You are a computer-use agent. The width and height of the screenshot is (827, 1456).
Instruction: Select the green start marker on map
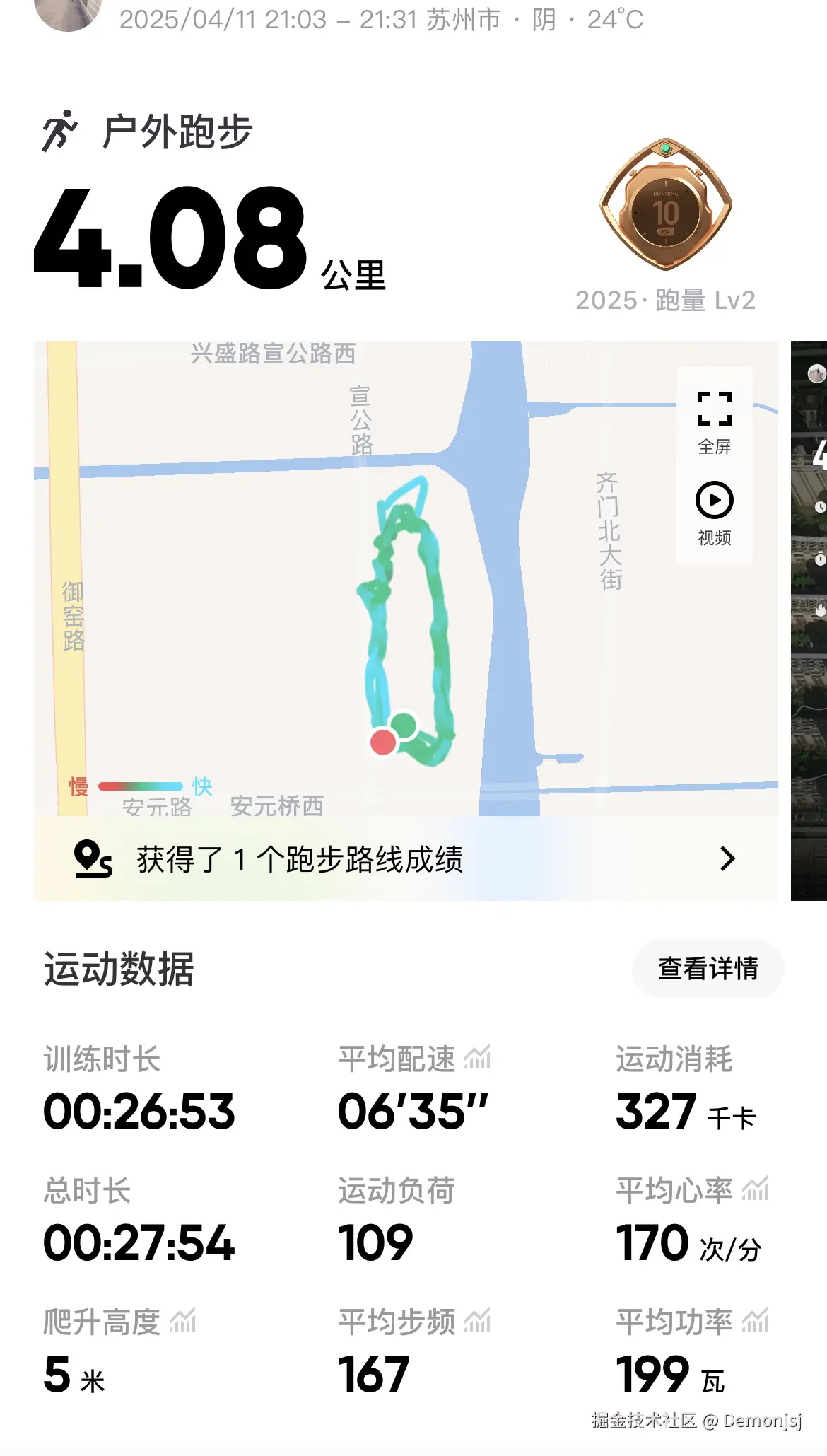coord(405,723)
